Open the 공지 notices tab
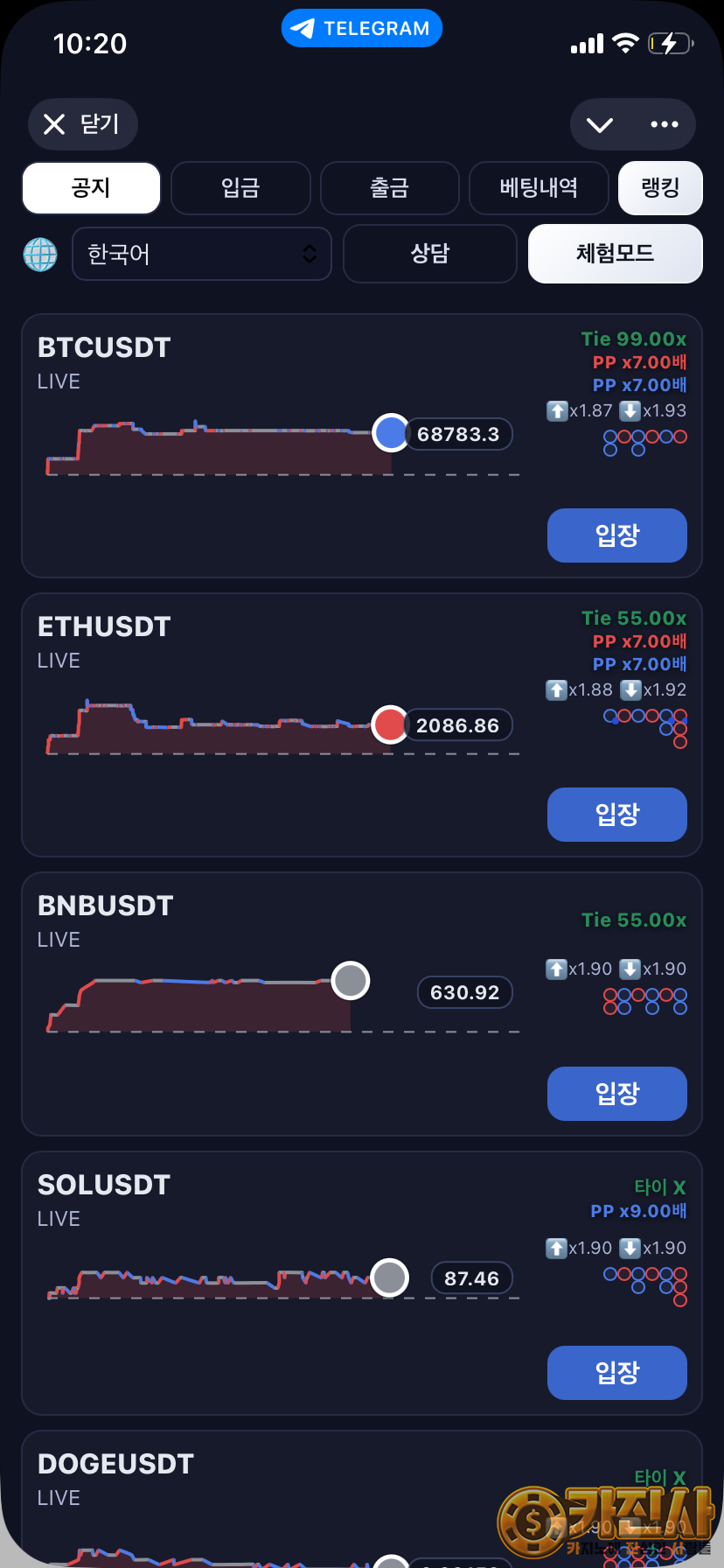The width and height of the screenshot is (724, 1568). (x=91, y=188)
